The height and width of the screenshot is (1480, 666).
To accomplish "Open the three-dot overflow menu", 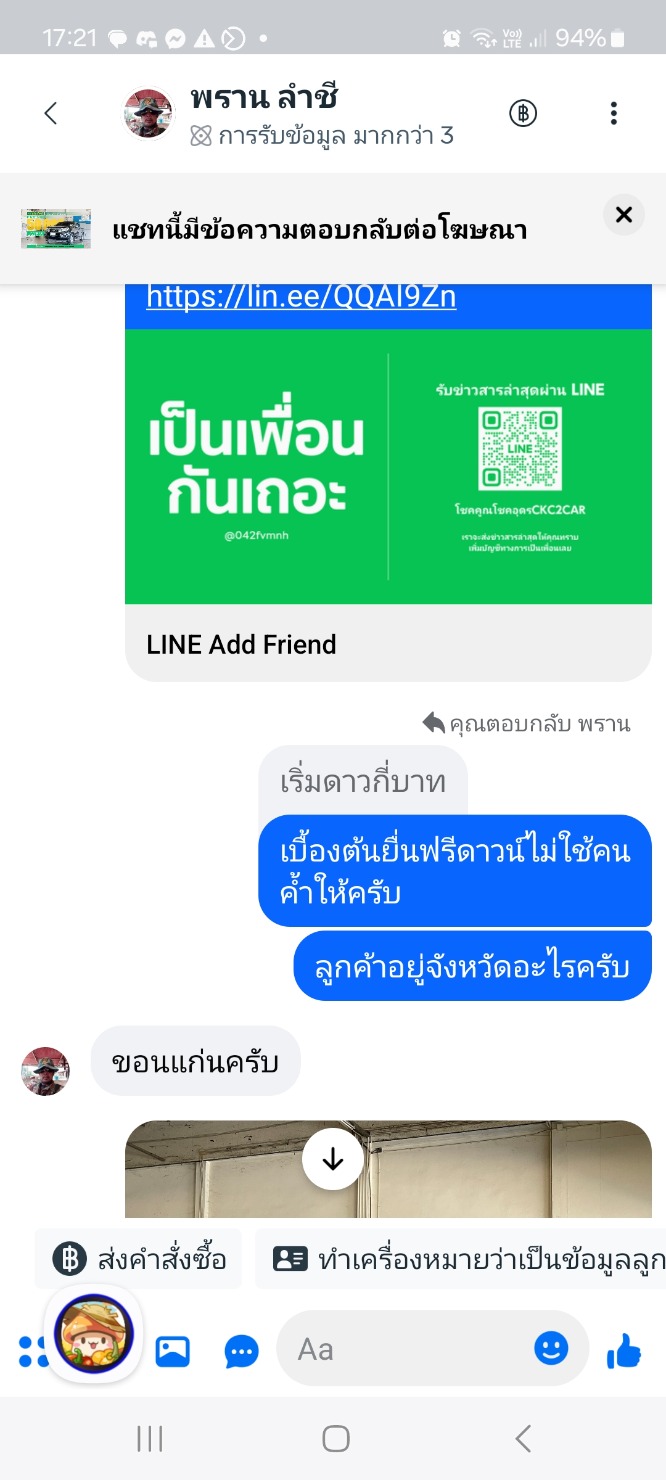I will pyautogui.click(x=614, y=113).
